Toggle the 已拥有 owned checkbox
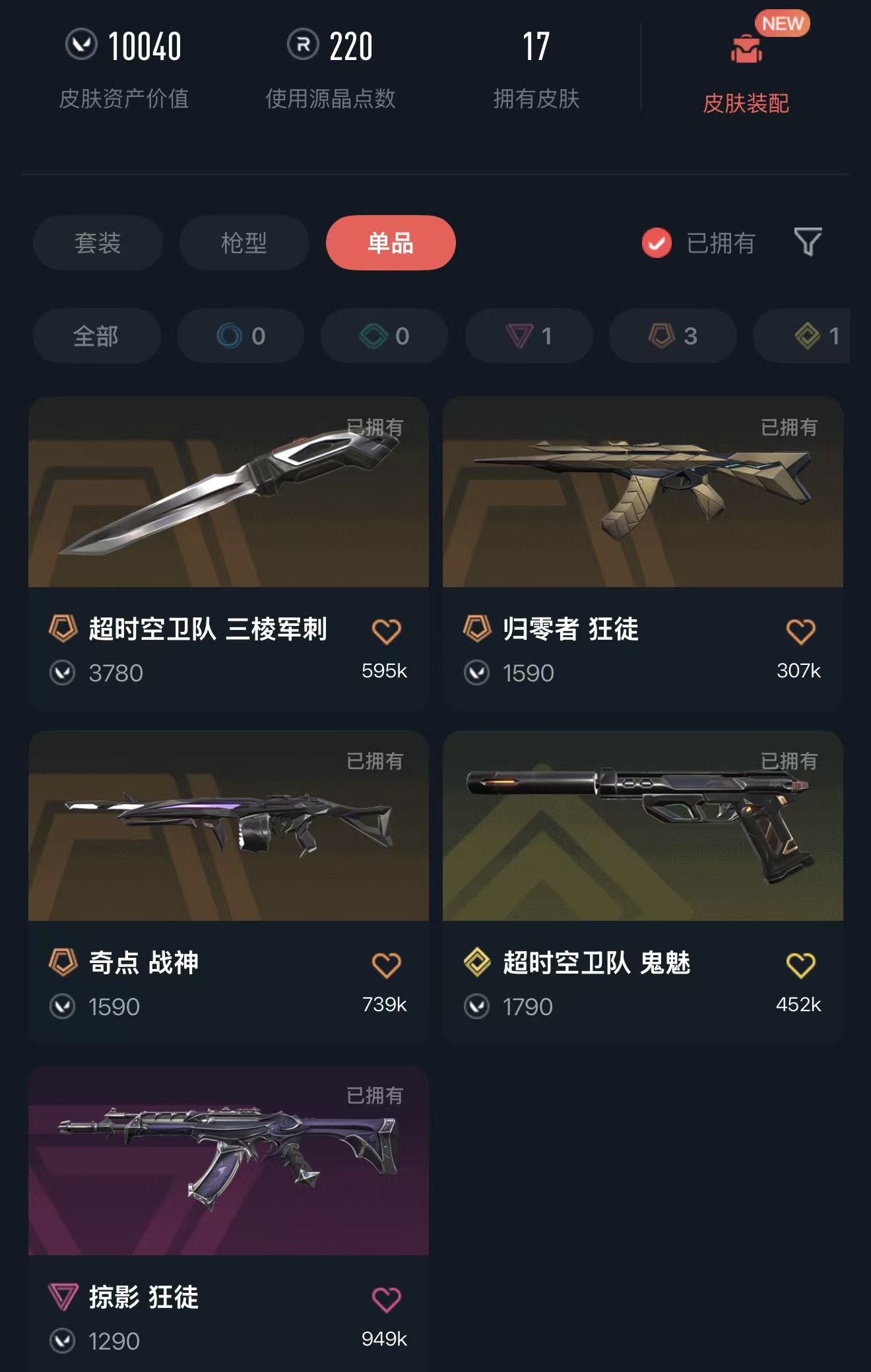Image resolution: width=871 pixels, height=1372 pixels. click(657, 243)
